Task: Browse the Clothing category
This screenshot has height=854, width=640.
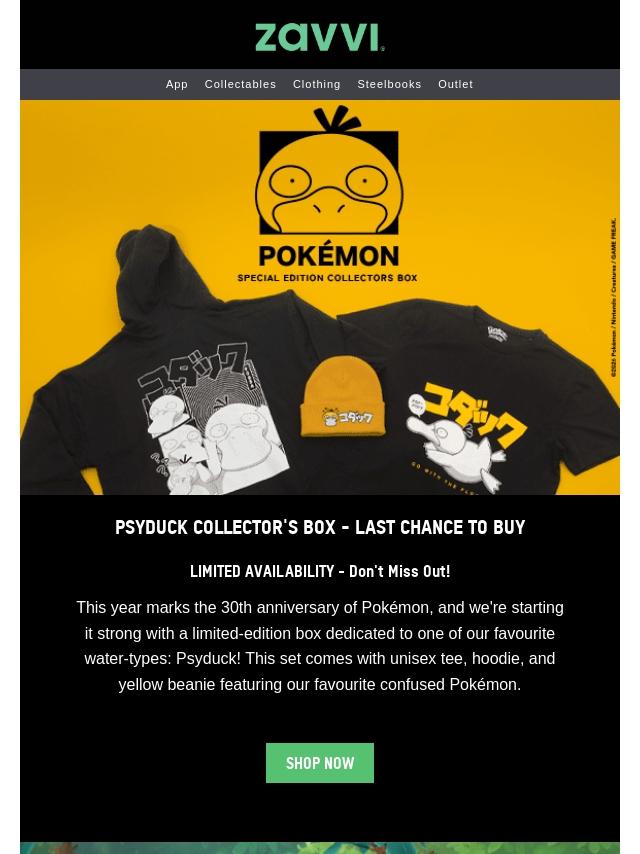Action: click(316, 84)
